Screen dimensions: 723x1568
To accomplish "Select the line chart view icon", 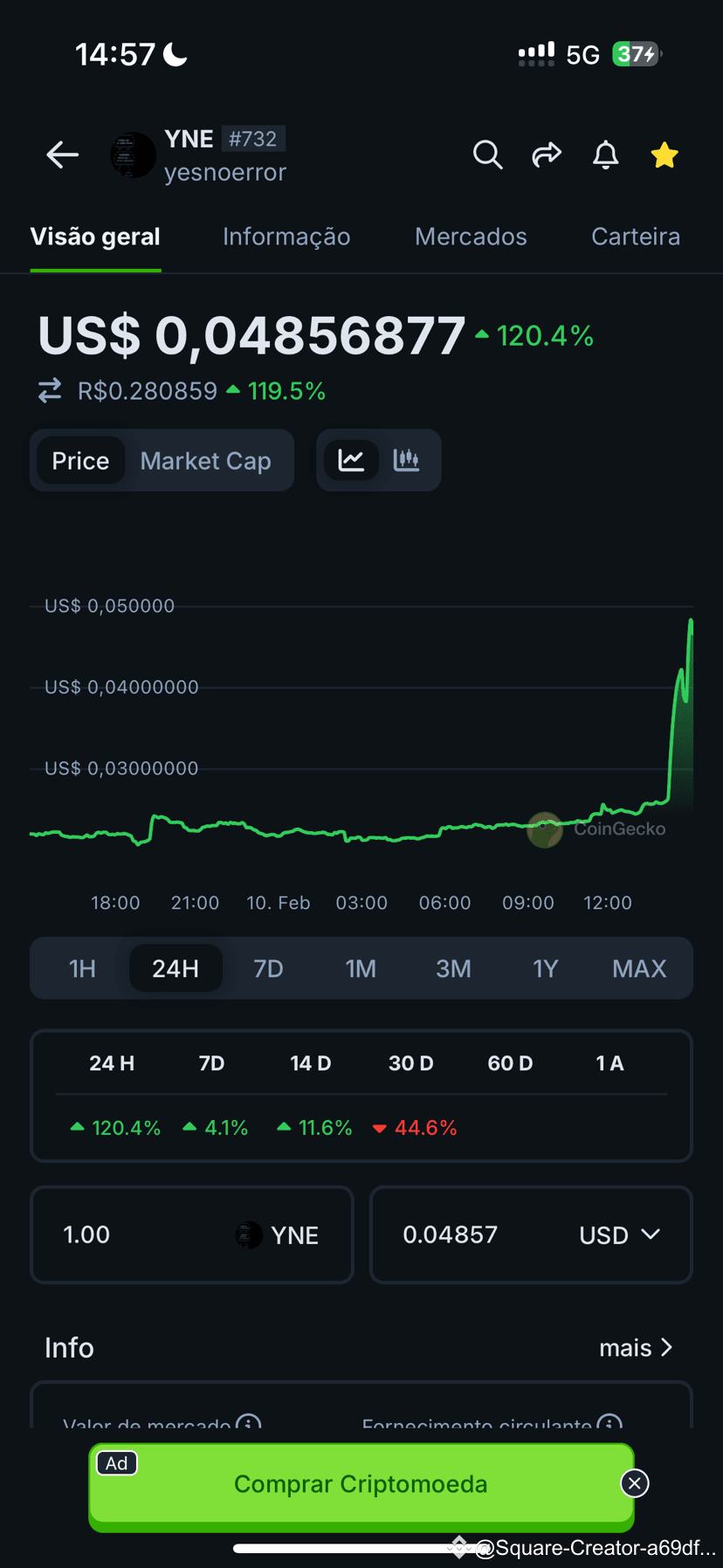I will pyautogui.click(x=352, y=460).
